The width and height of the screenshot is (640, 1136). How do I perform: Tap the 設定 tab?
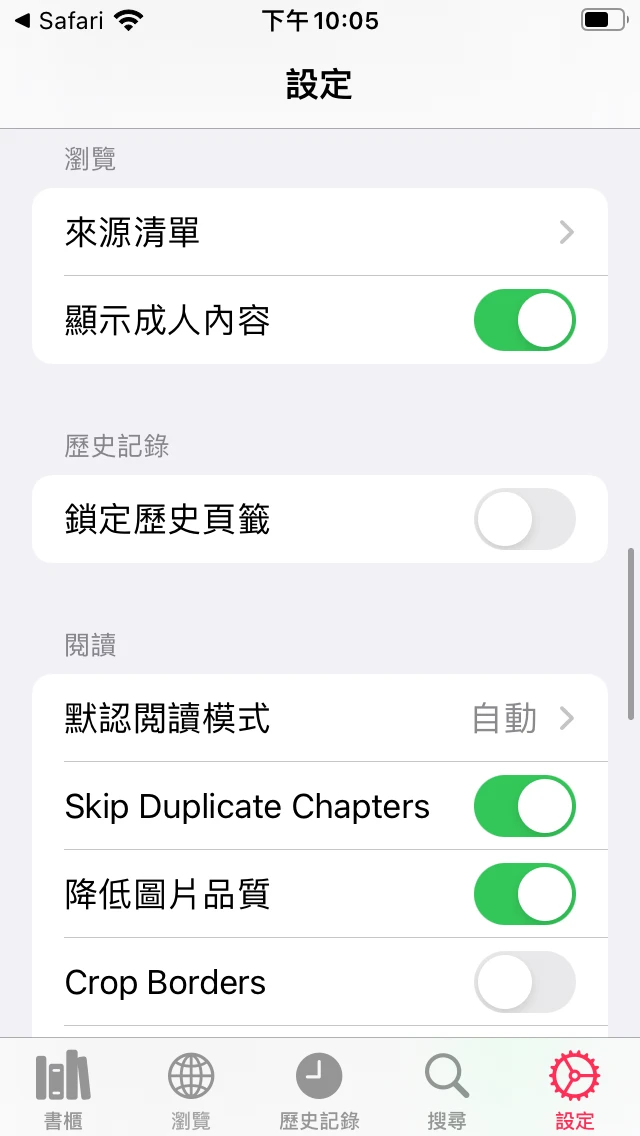[x=575, y=1090]
